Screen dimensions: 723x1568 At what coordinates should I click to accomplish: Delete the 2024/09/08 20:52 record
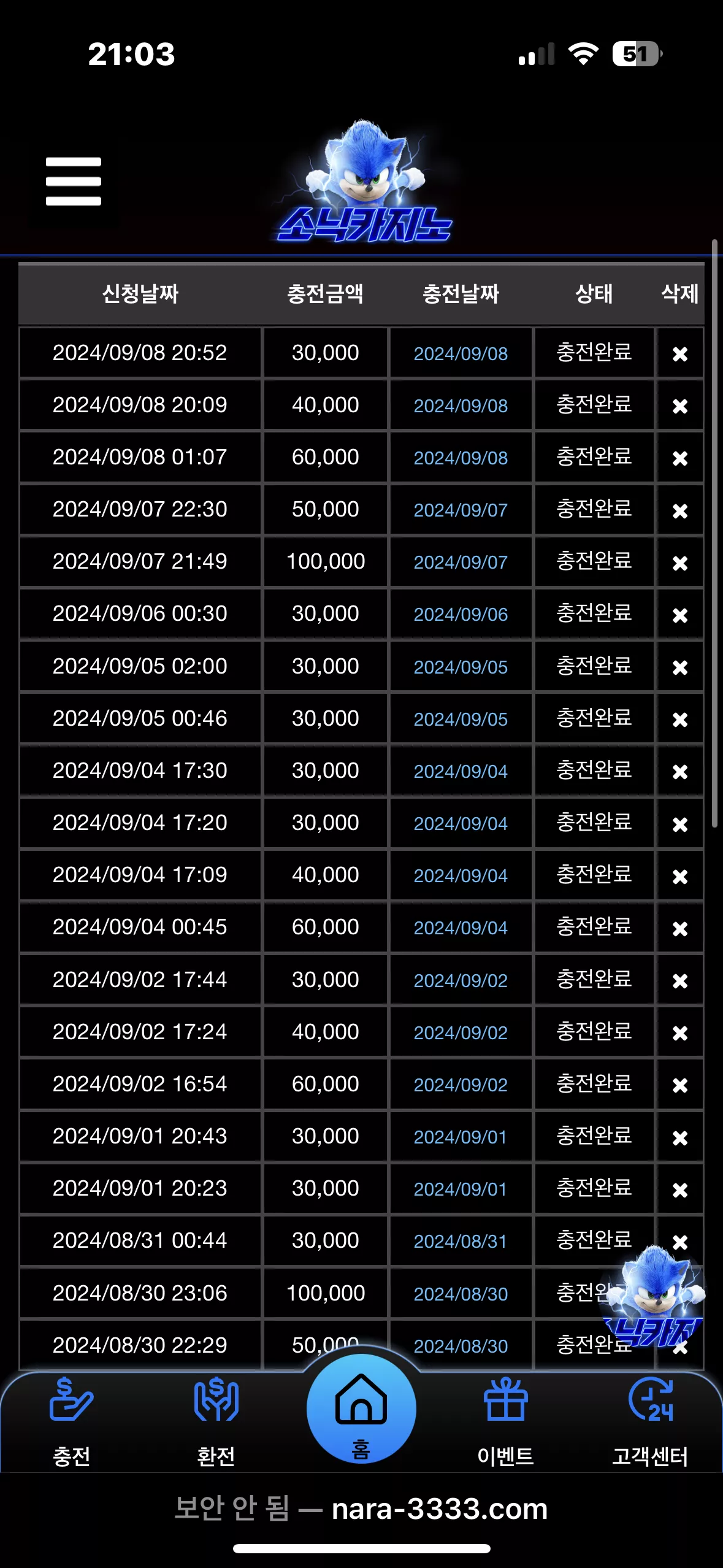679,354
